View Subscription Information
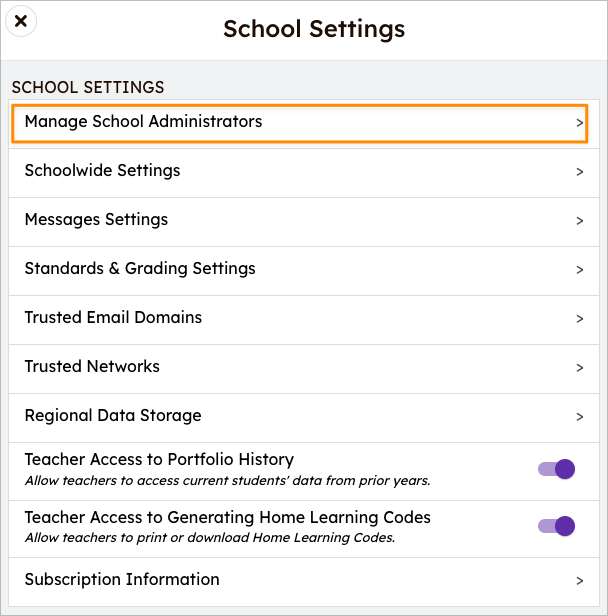 coord(299,580)
